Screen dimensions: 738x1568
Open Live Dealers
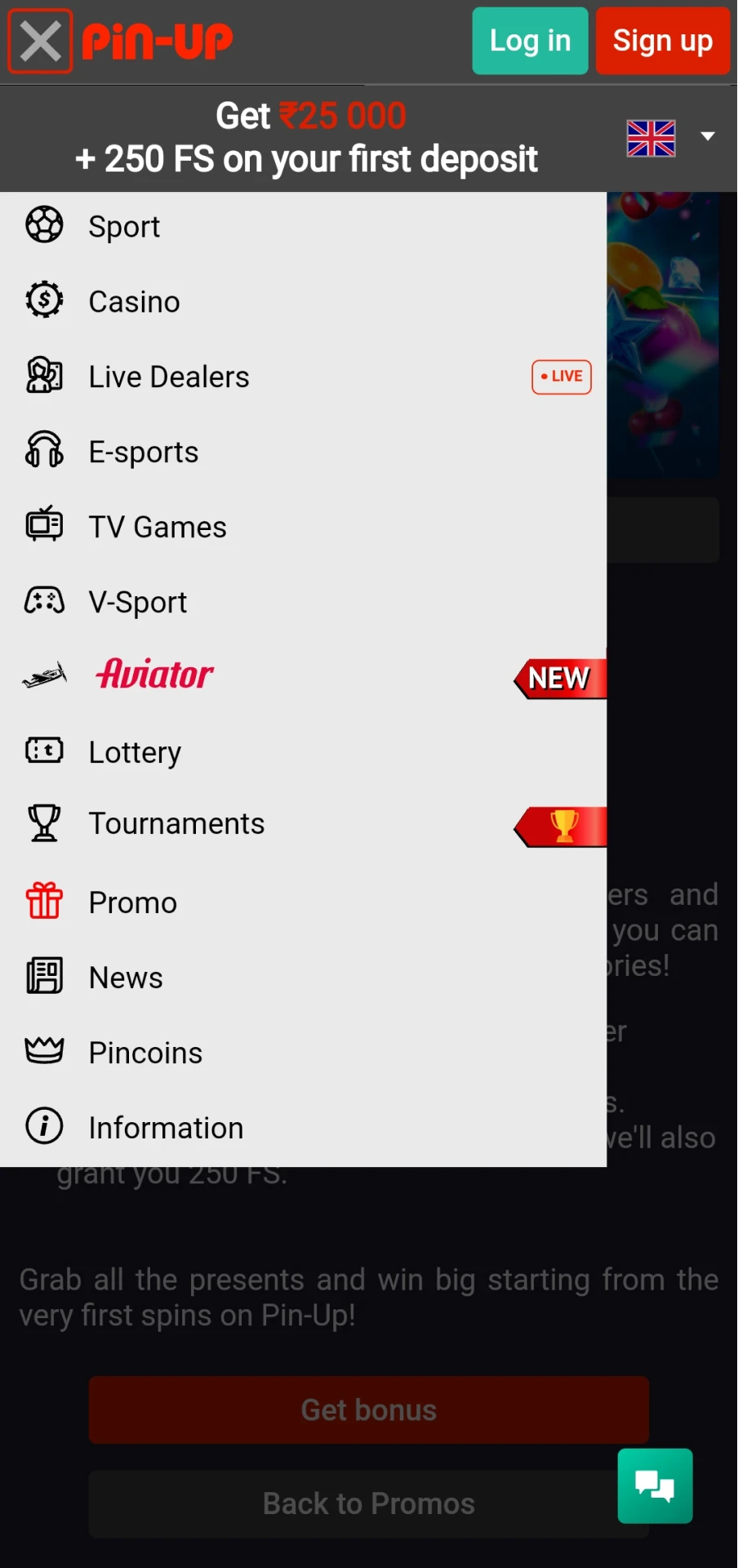(168, 376)
